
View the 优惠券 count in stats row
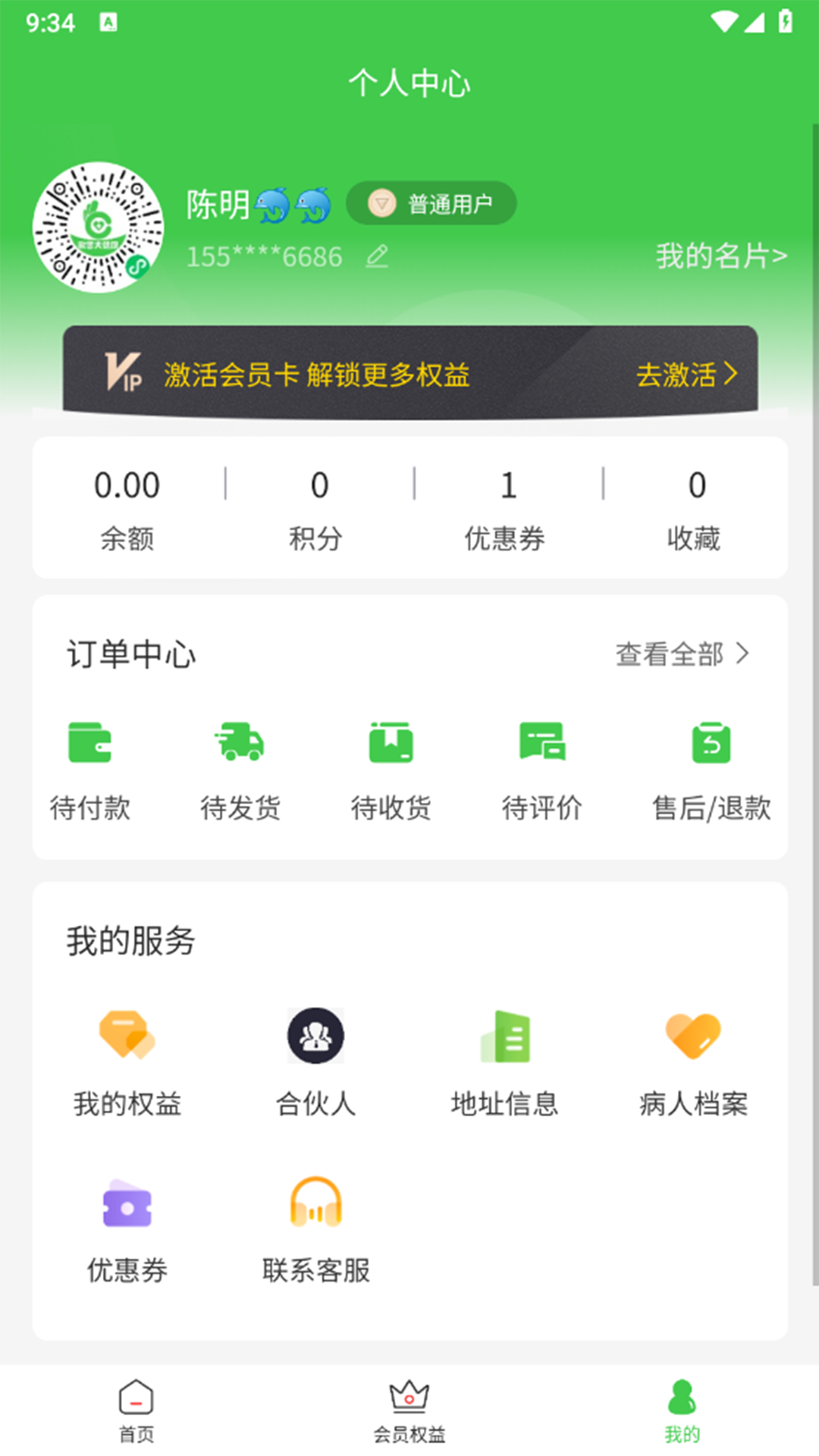(x=505, y=507)
